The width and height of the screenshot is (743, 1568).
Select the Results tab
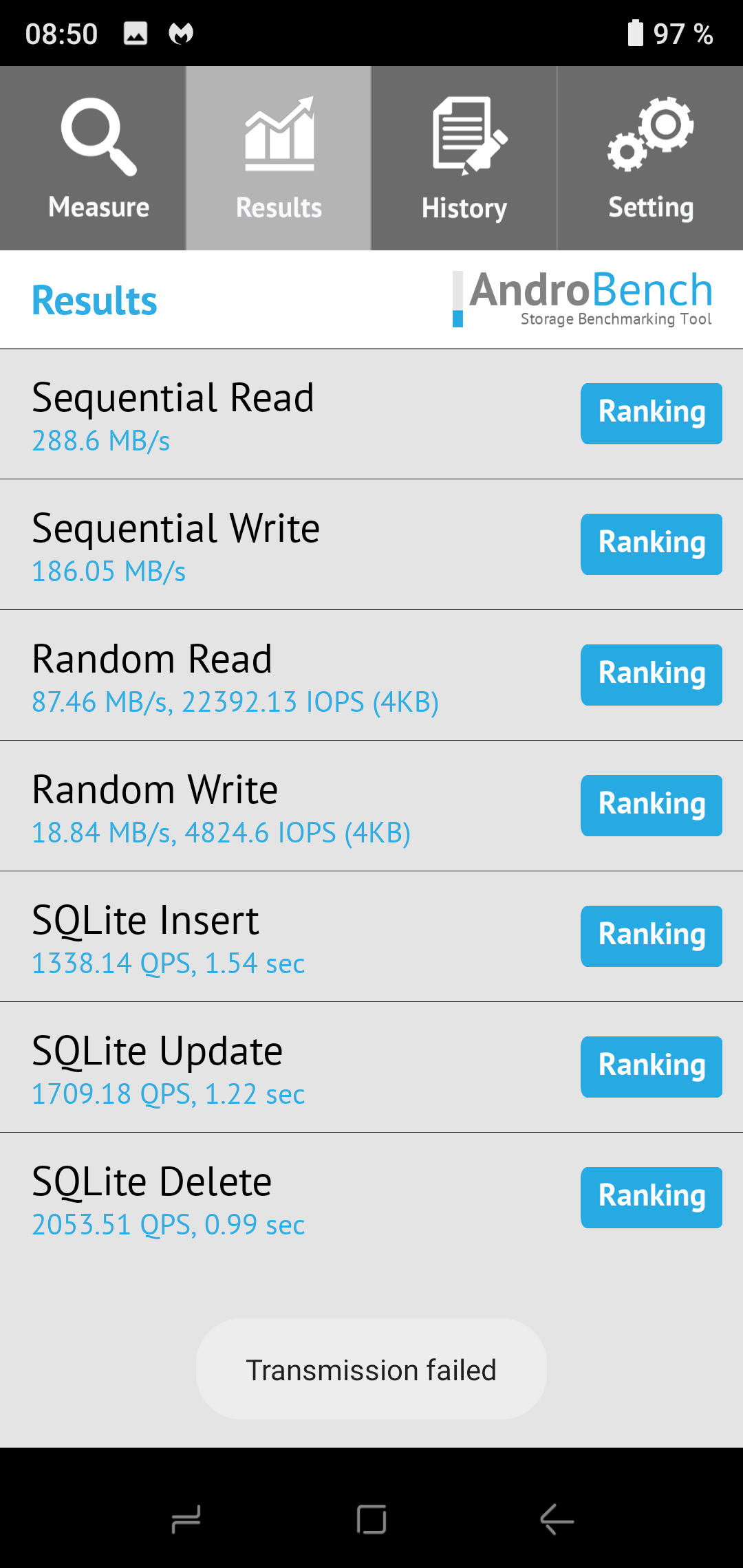279,158
